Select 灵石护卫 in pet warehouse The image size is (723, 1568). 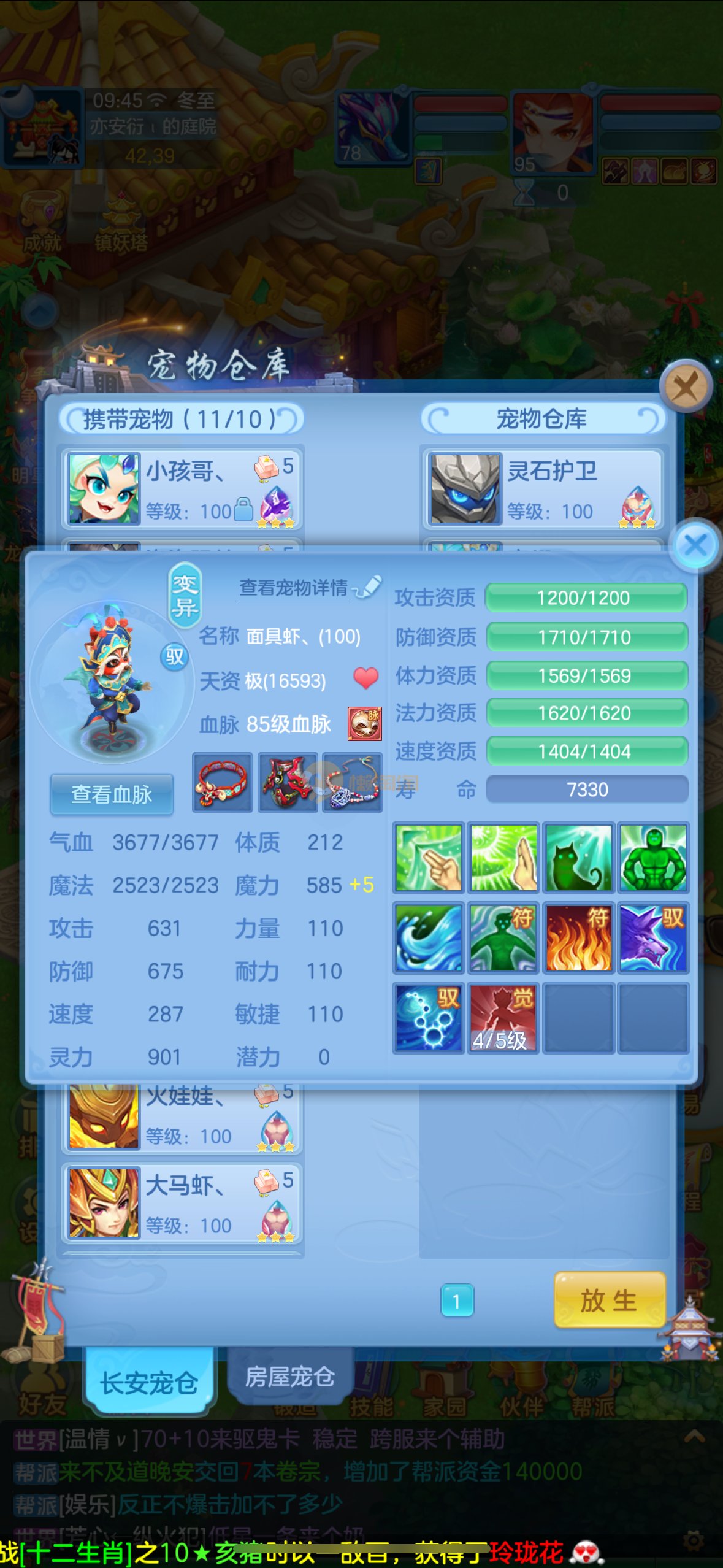point(542,489)
